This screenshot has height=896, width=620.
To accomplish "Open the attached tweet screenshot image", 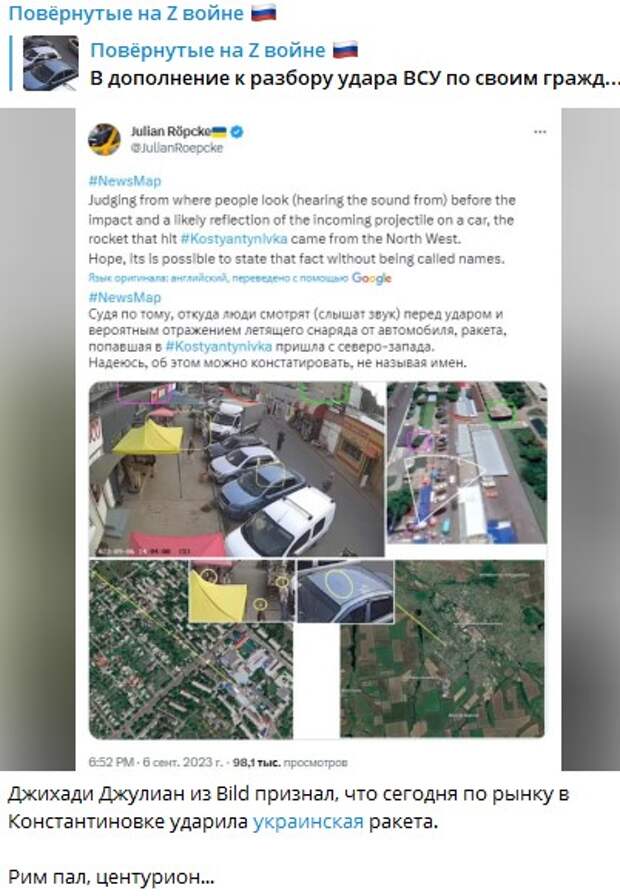I will (318, 440).
